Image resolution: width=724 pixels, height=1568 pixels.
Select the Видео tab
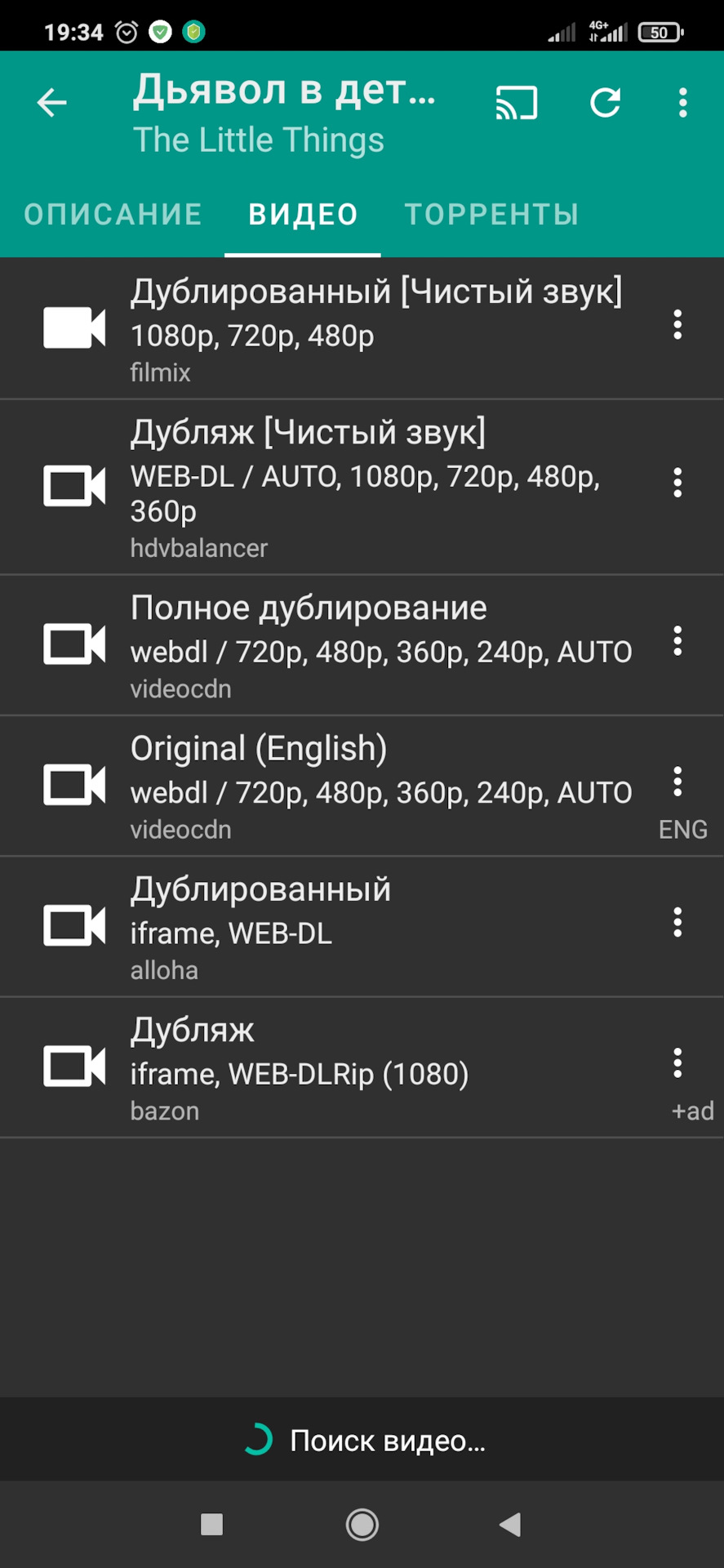tap(303, 215)
